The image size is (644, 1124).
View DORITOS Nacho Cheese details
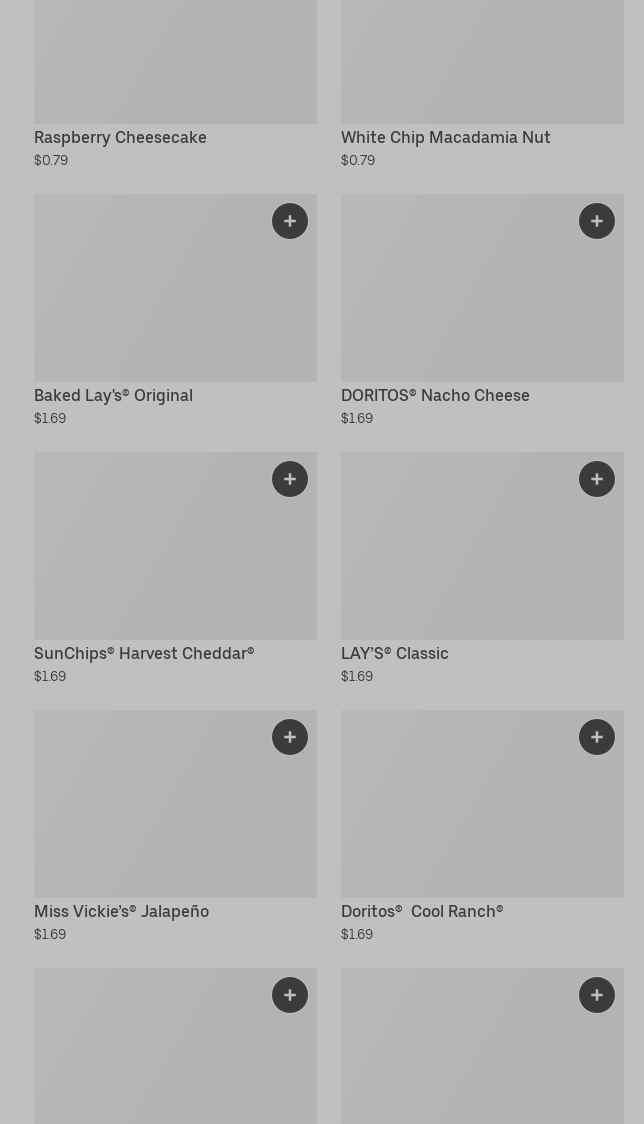[483, 310]
